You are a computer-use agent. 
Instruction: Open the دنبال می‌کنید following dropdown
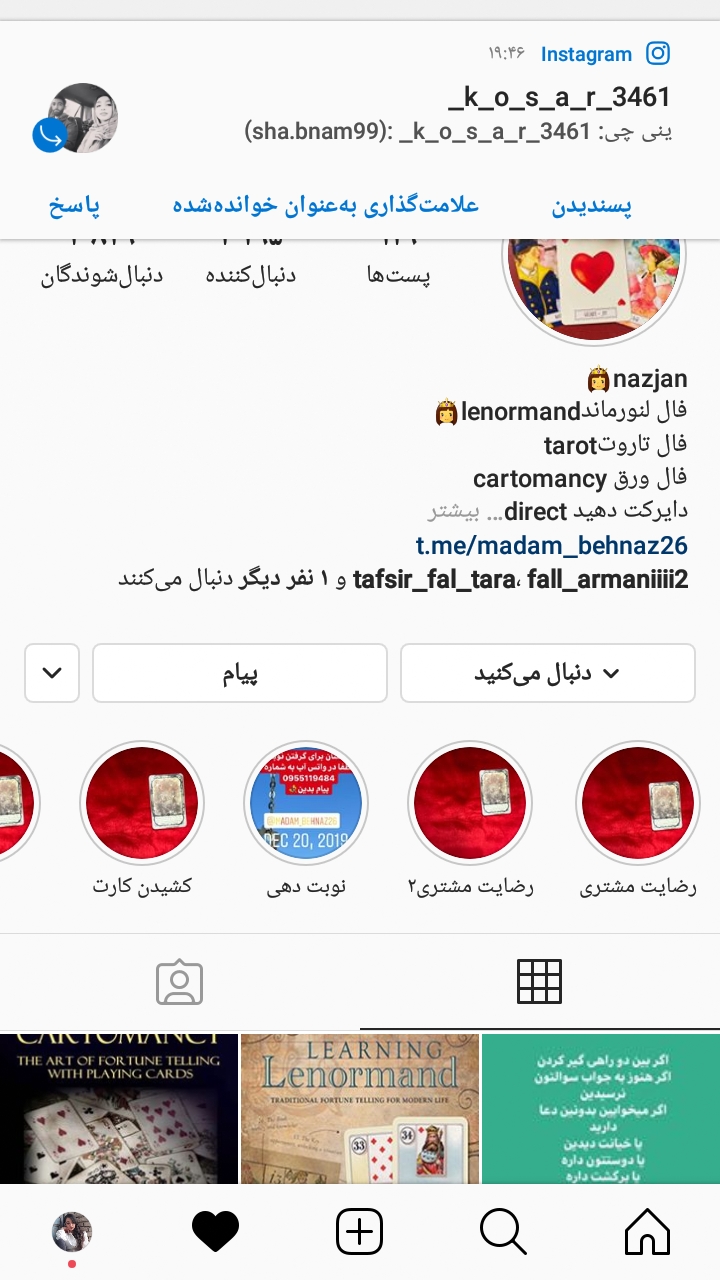(x=547, y=673)
